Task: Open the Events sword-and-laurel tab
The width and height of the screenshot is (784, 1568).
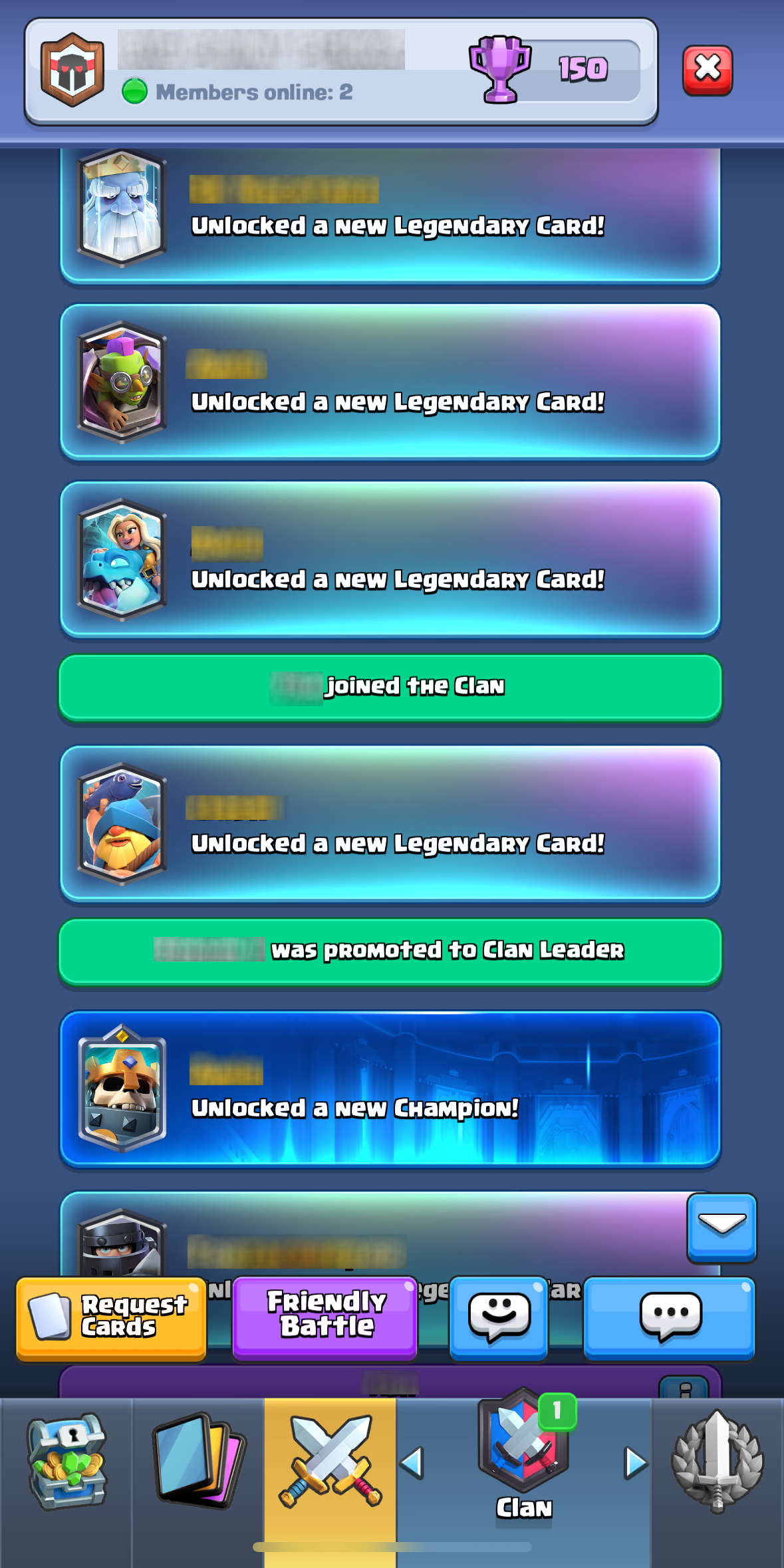Action: tap(717, 1463)
